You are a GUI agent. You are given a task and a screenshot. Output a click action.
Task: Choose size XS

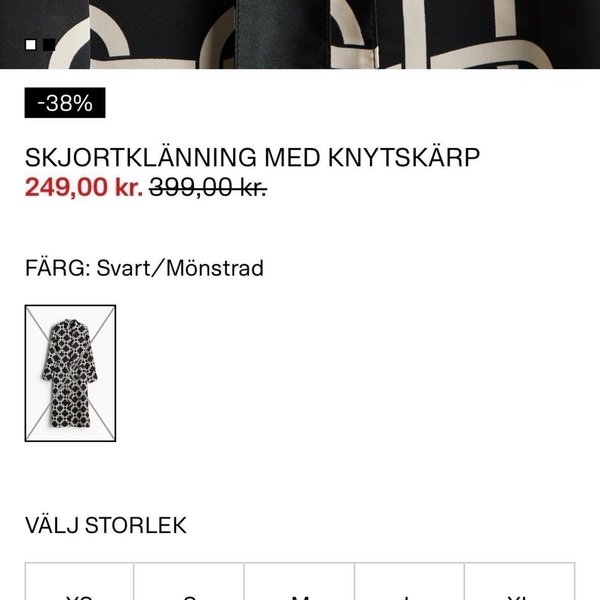[x=79, y=584]
